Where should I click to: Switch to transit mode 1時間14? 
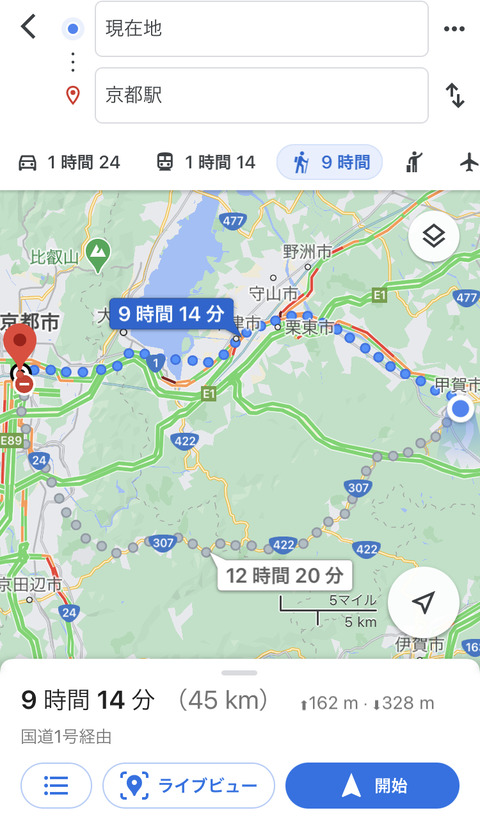point(206,162)
